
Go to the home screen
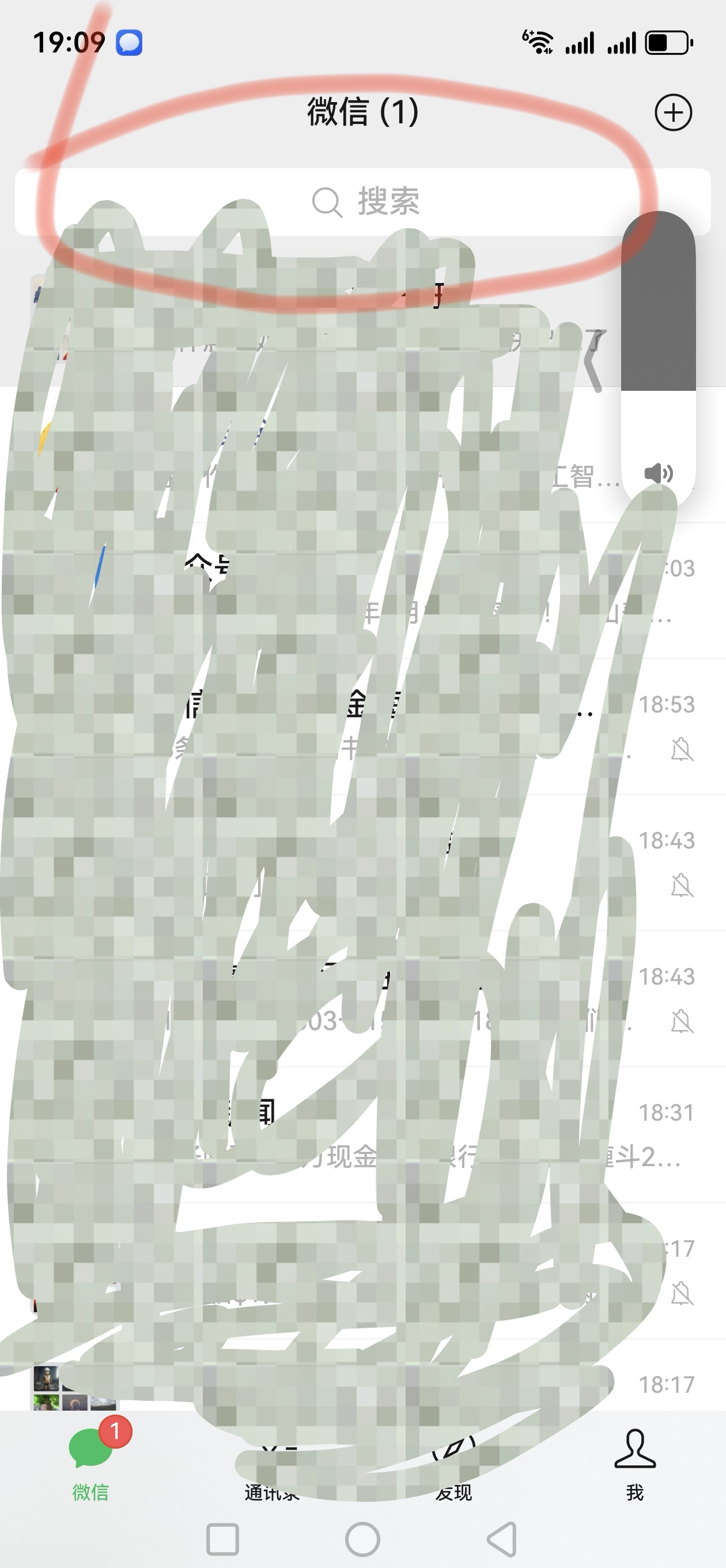pos(362,1539)
